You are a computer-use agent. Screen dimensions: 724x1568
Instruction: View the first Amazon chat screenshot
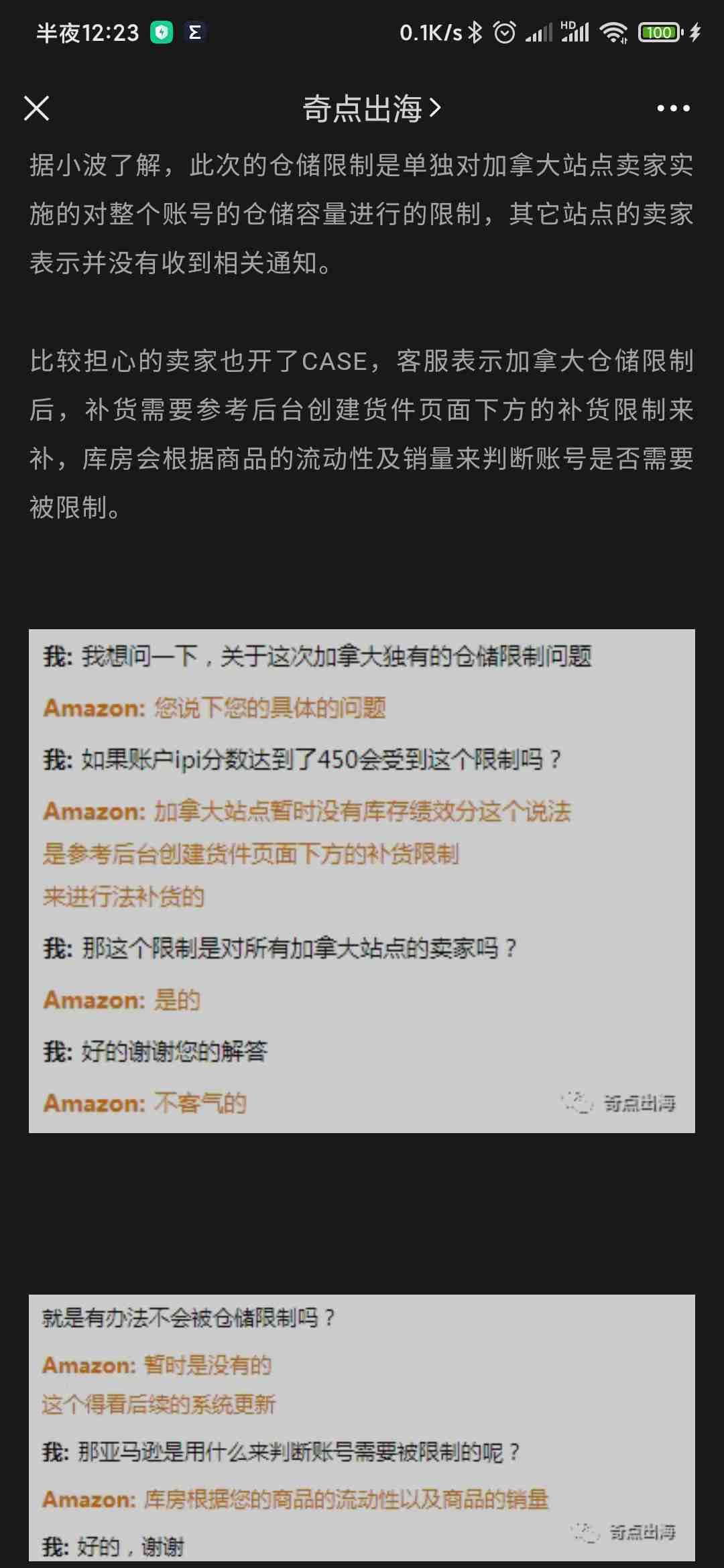pyautogui.click(x=362, y=880)
